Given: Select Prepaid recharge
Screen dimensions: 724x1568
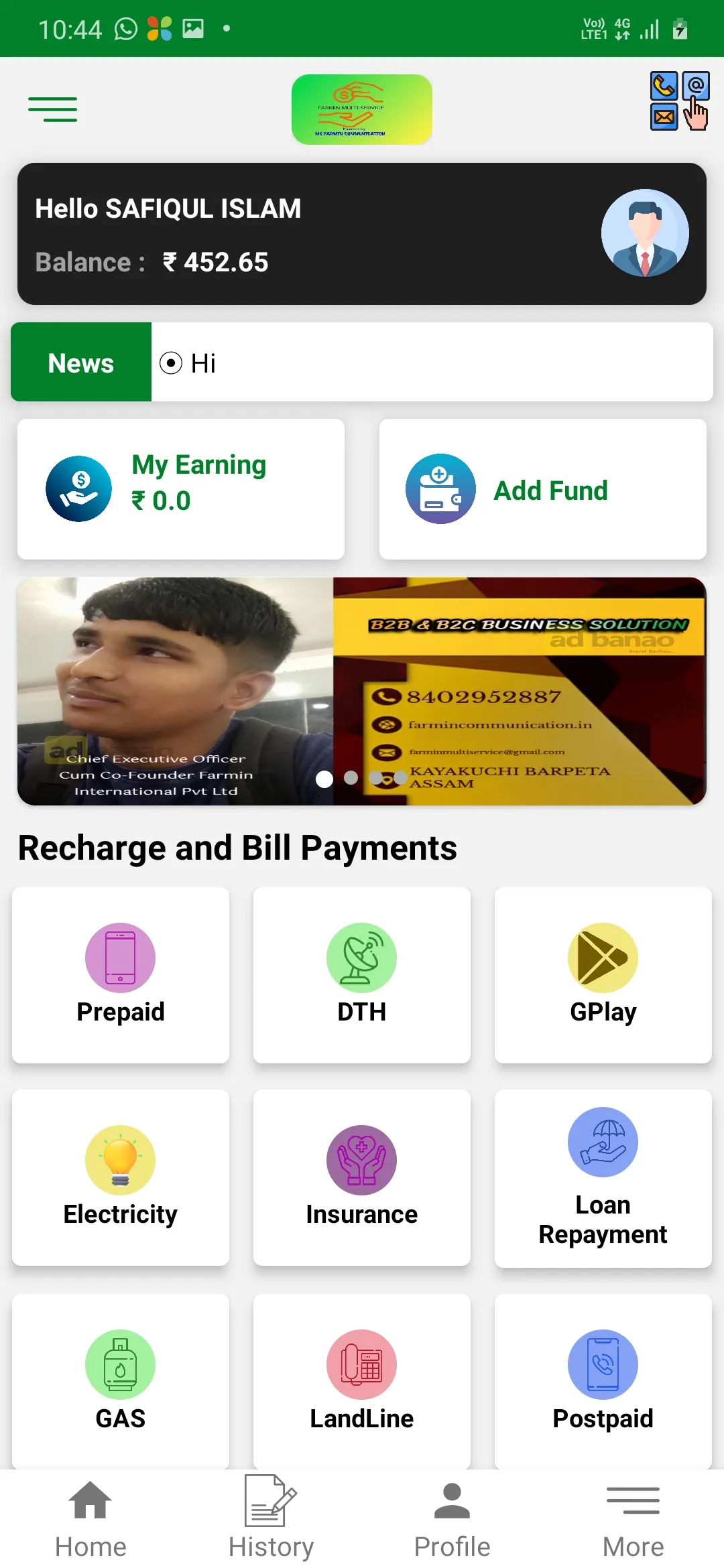Looking at the screenshot, I should pos(121,975).
